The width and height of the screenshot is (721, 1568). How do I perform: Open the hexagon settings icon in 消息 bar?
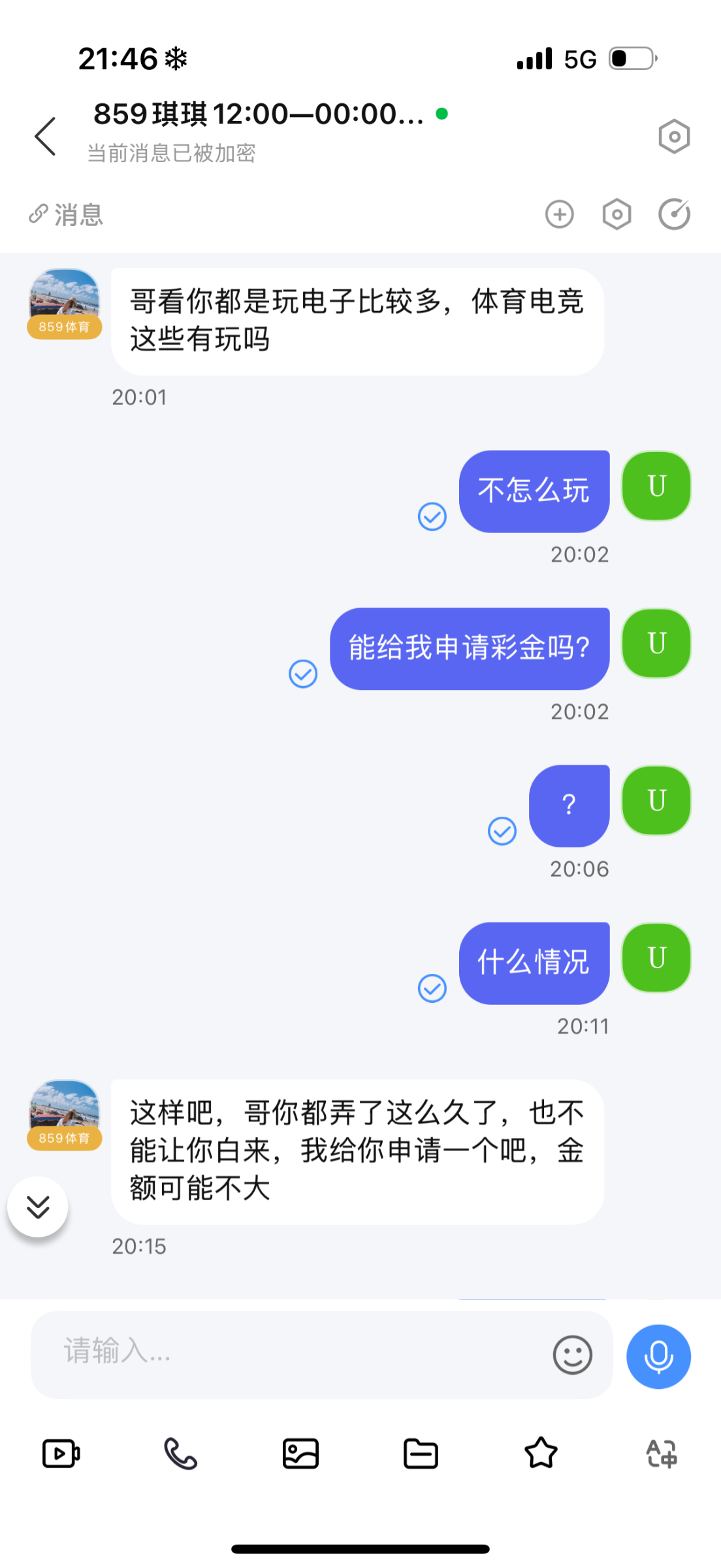tap(617, 214)
